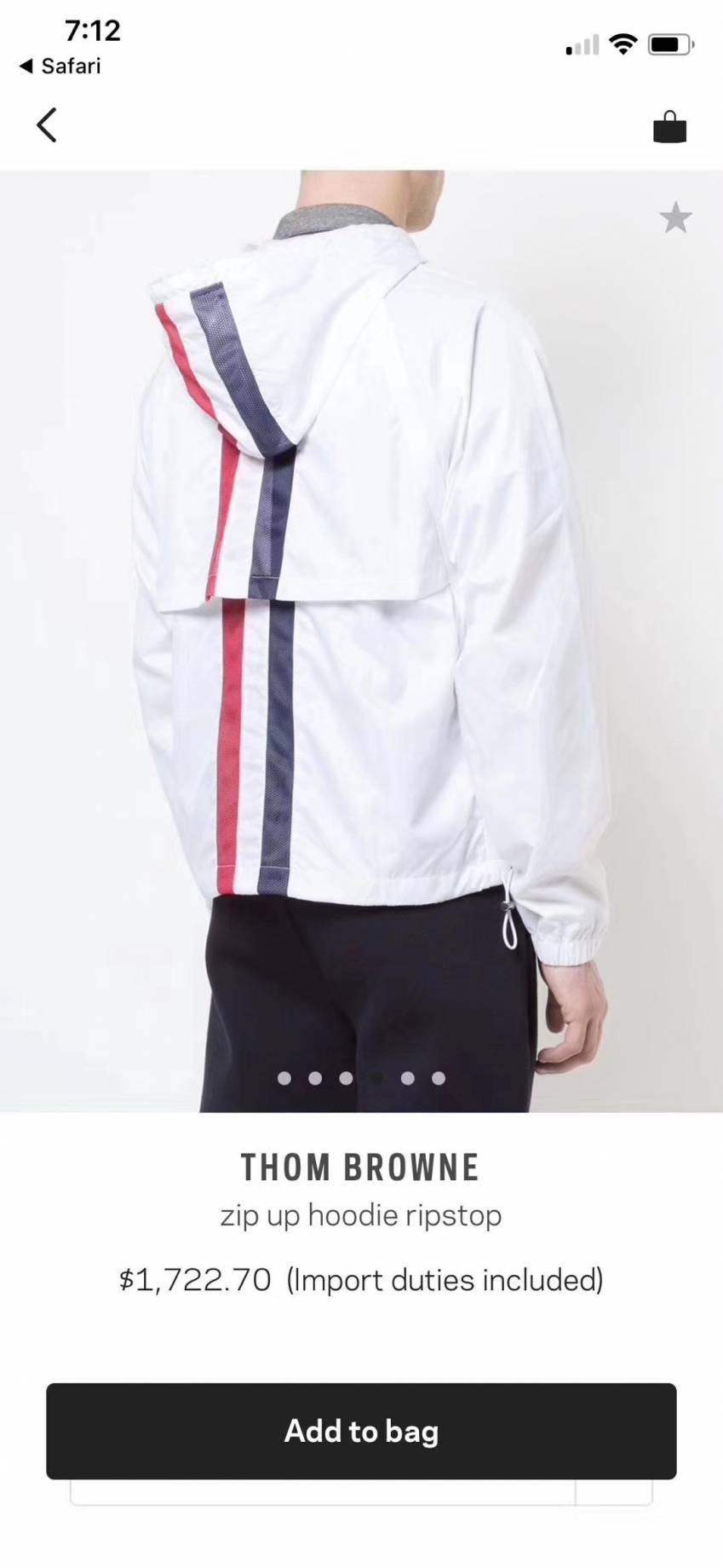The image size is (723, 1568).
Task: Tap Add to bag button
Action: point(361,1431)
